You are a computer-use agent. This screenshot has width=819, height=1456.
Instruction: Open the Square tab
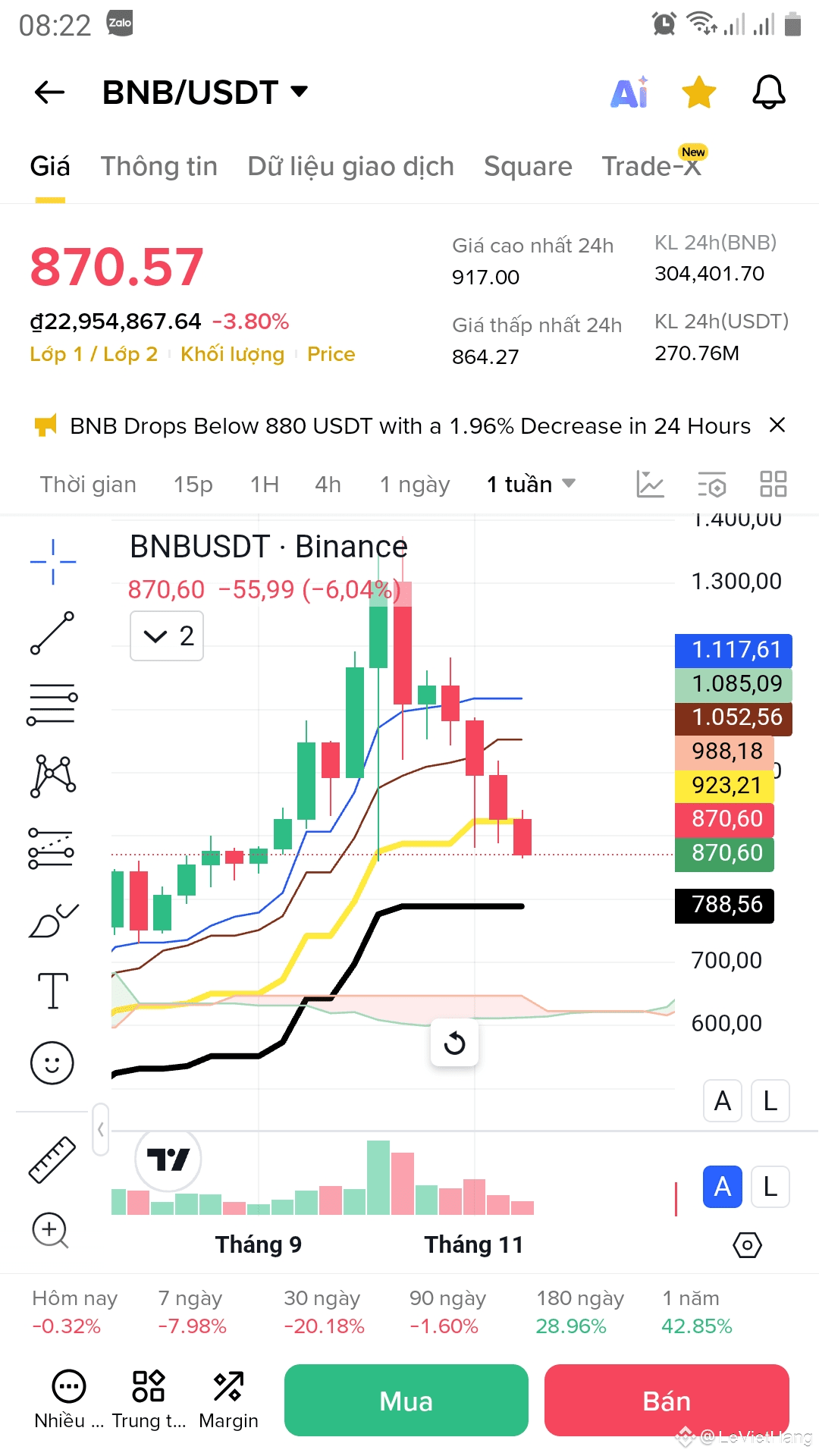[x=528, y=166]
